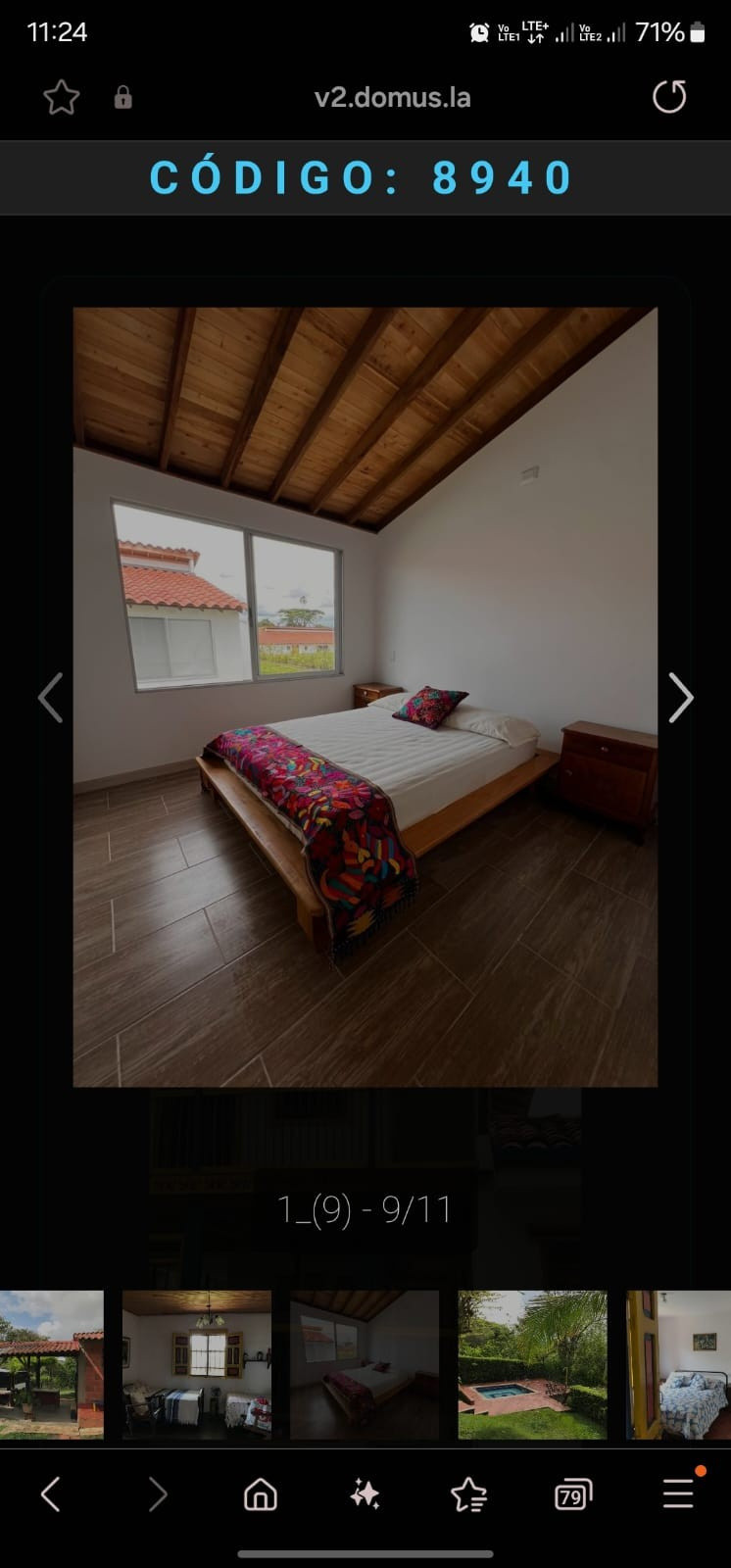The height and width of the screenshot is (1568, 731).
Task: Go back in the browser
Action: coord(51,1494)
